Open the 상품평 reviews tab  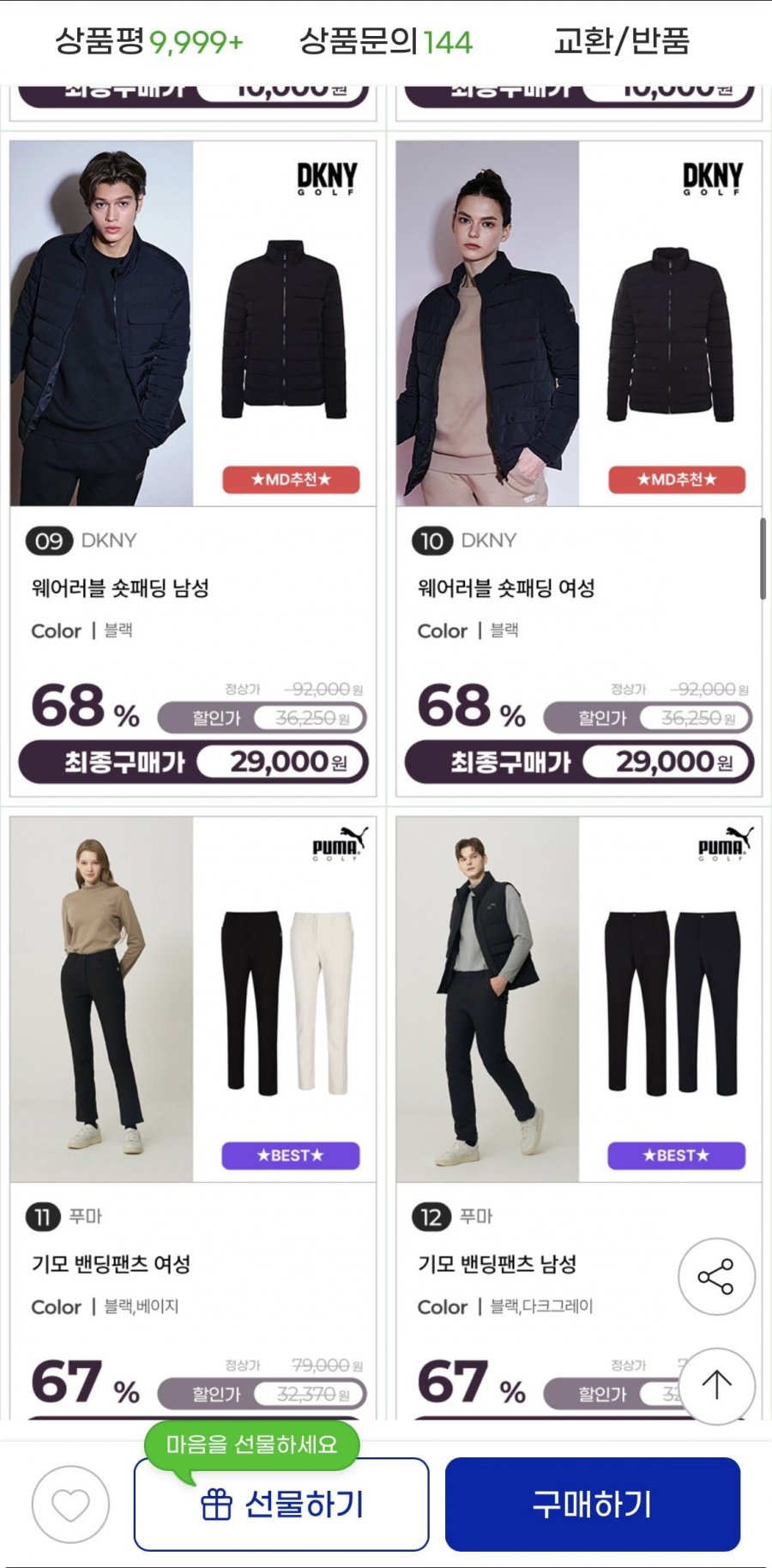tap(149, 41)
